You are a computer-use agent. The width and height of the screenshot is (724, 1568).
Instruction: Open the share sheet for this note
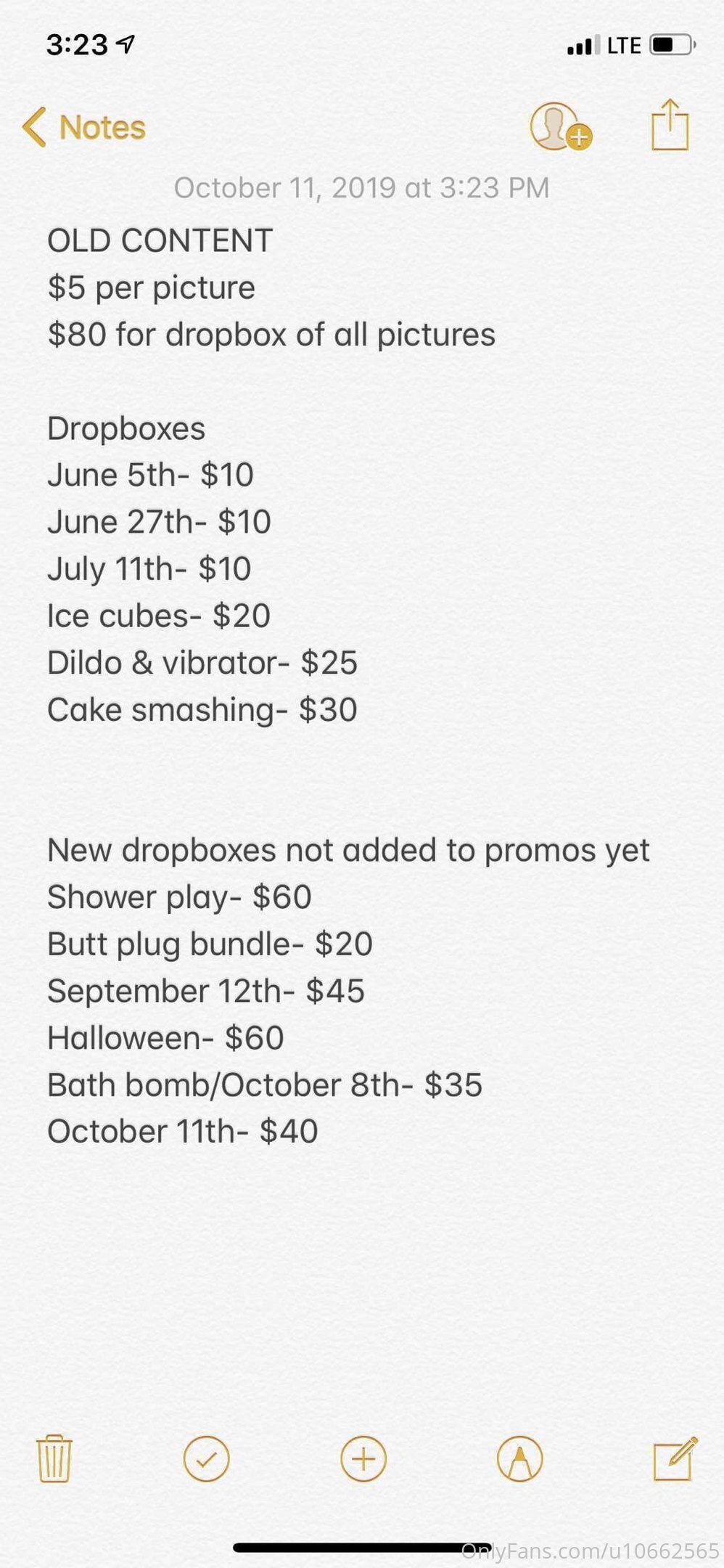670,125
